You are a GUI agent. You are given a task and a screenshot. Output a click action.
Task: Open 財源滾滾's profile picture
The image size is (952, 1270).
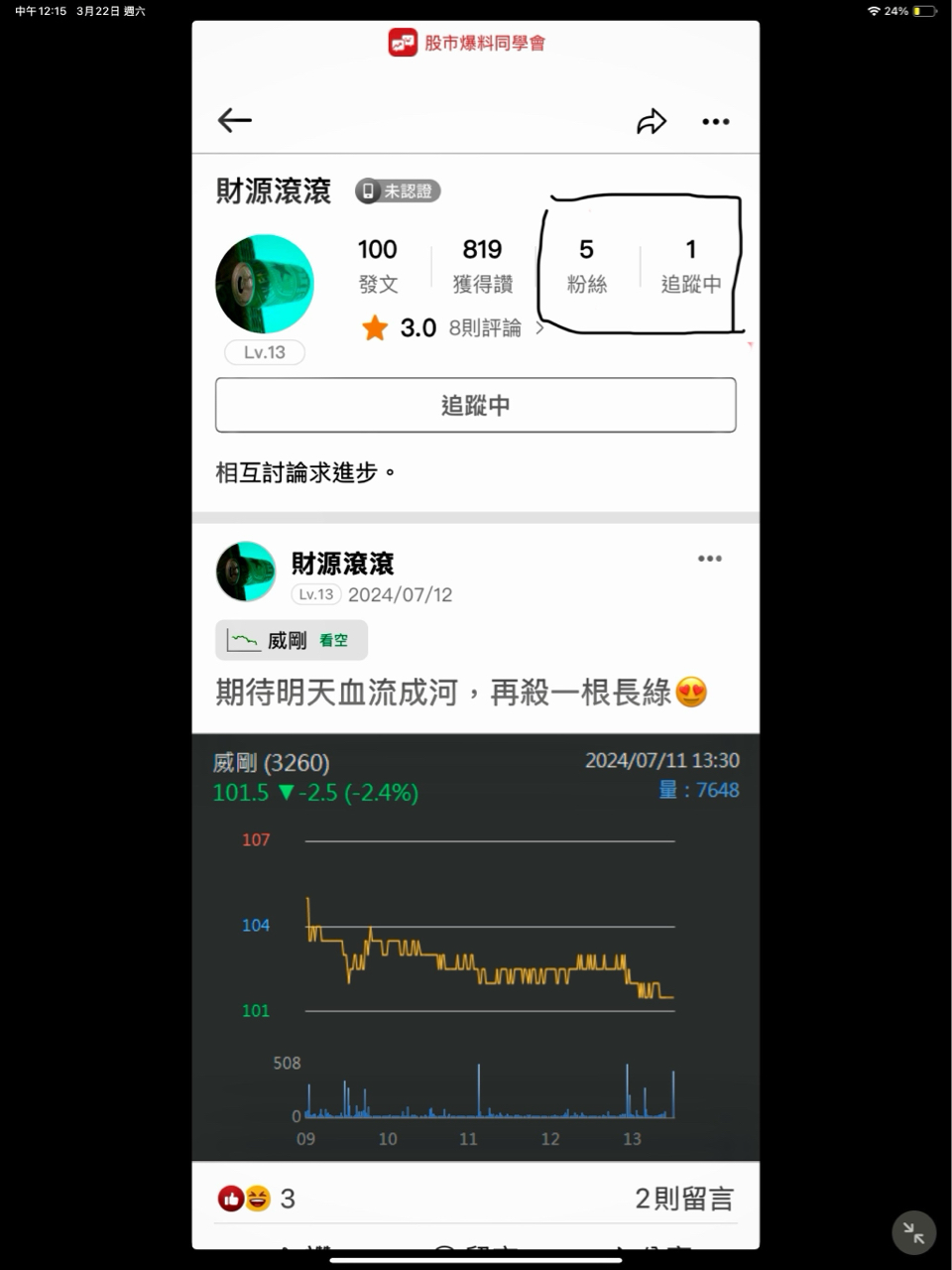pyautogui.click(x=265, y=284)
